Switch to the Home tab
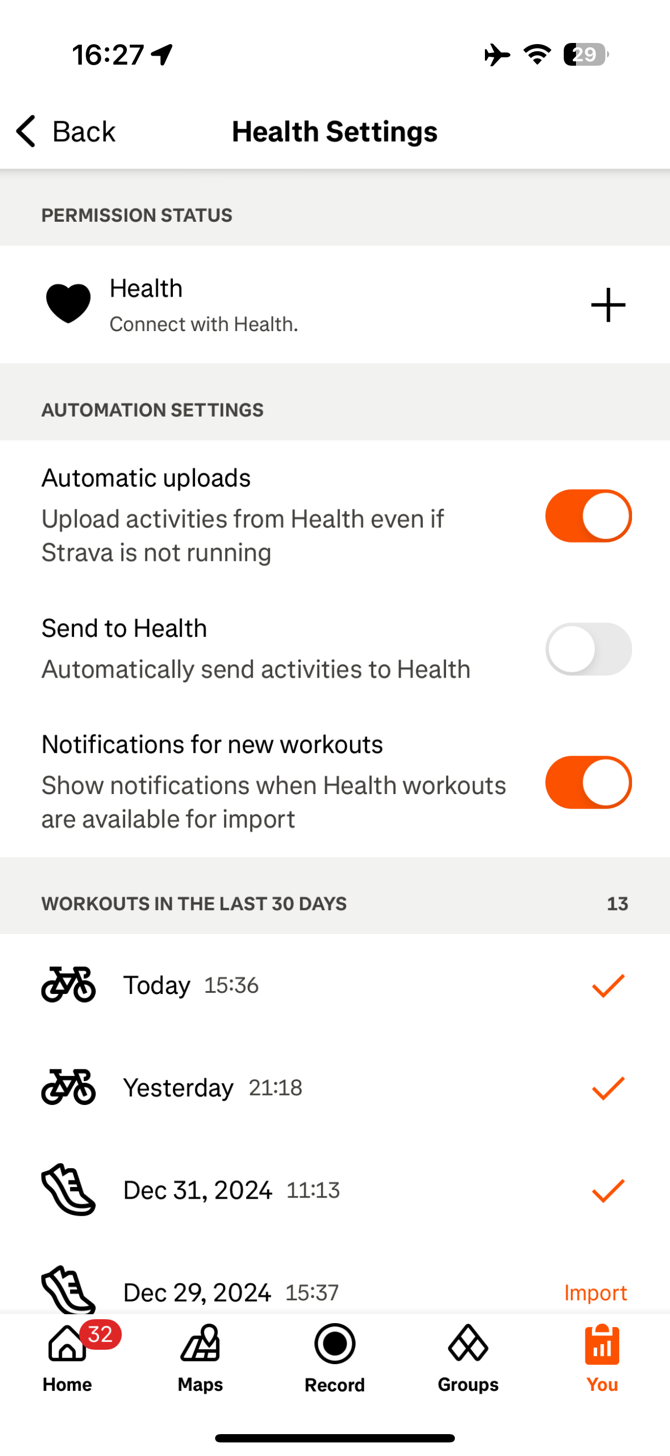Image resolution: width=670 pixels, height=1456 pixels. pyautogui.click(x=67, y=1358)
